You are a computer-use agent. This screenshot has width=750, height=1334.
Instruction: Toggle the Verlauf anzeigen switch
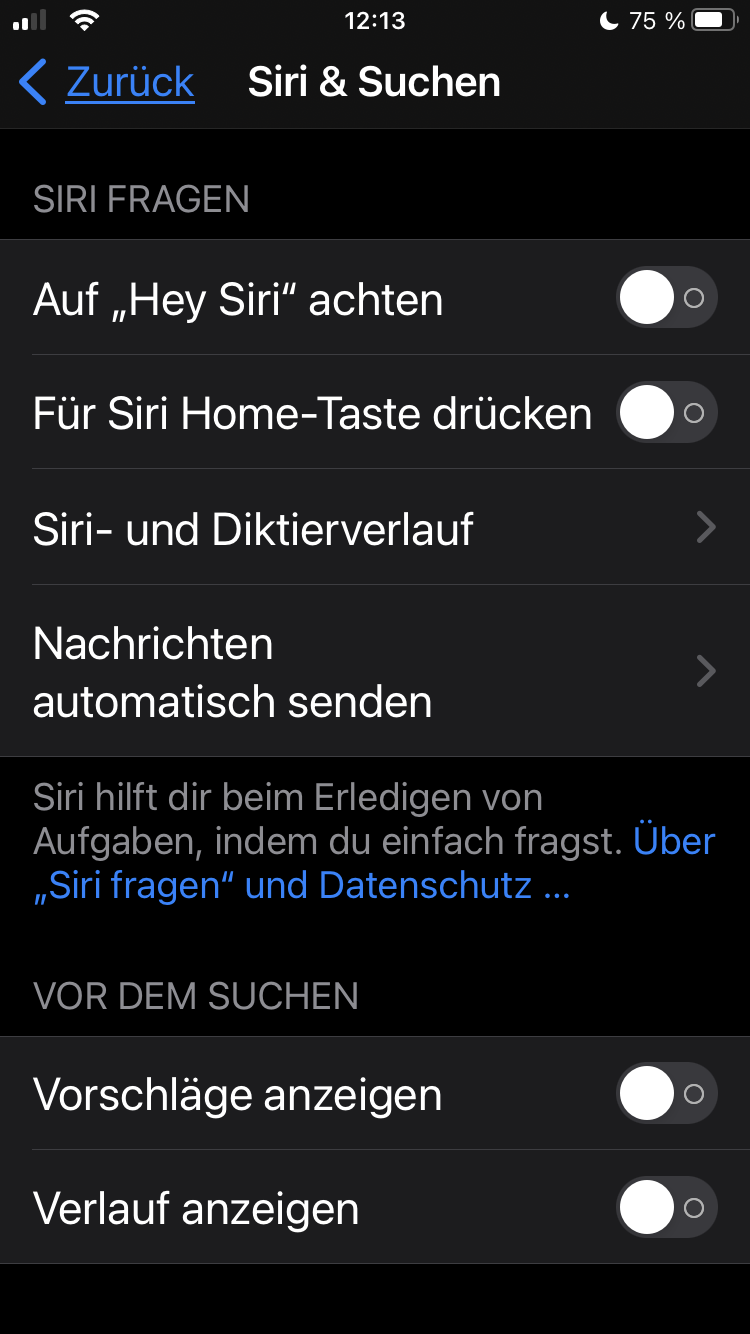pyautogui.click(x=667, y=1208)
